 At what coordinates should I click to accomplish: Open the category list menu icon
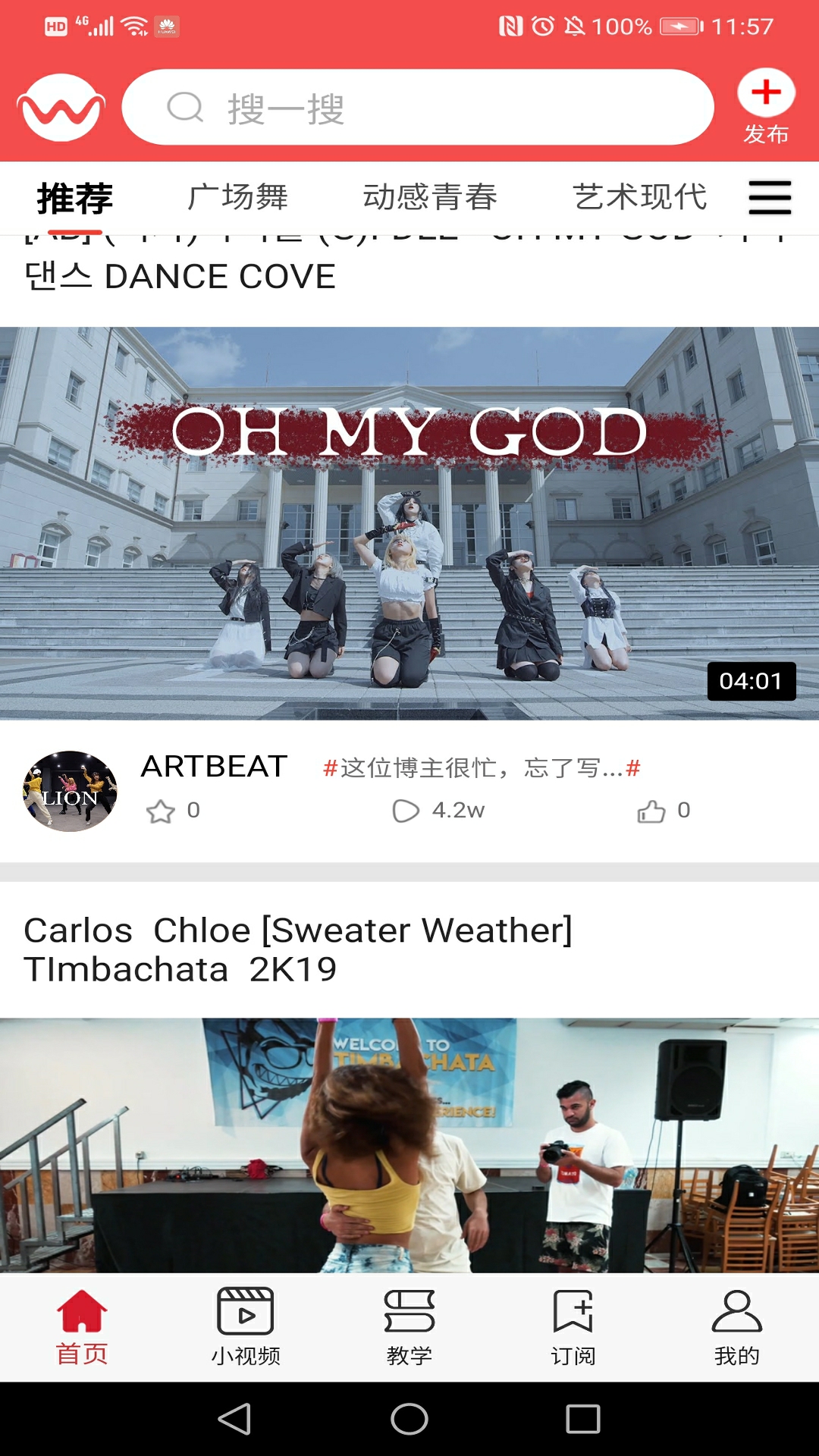point(770,197)
